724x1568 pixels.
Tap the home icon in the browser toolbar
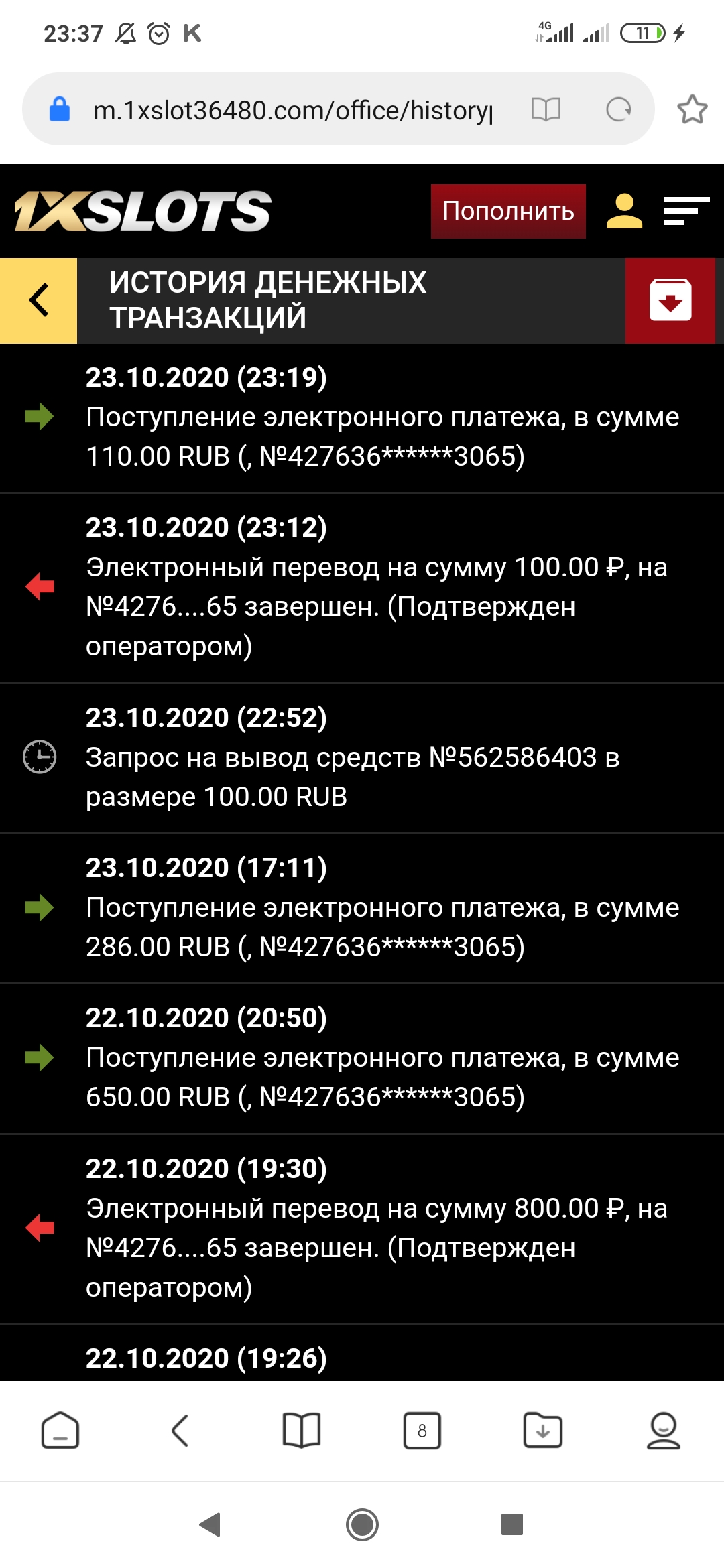point(60,1431)
